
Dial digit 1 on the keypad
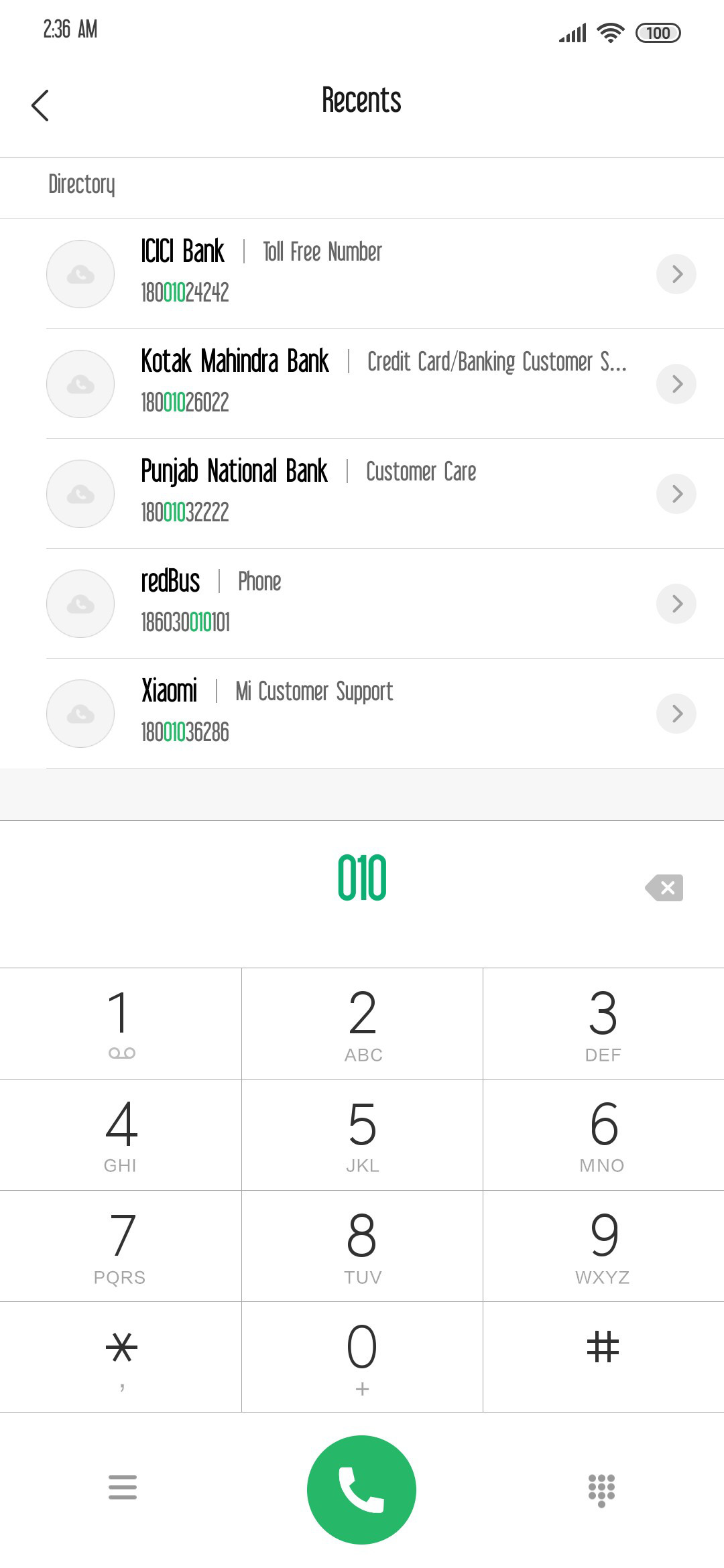[x=121, y=1023]
